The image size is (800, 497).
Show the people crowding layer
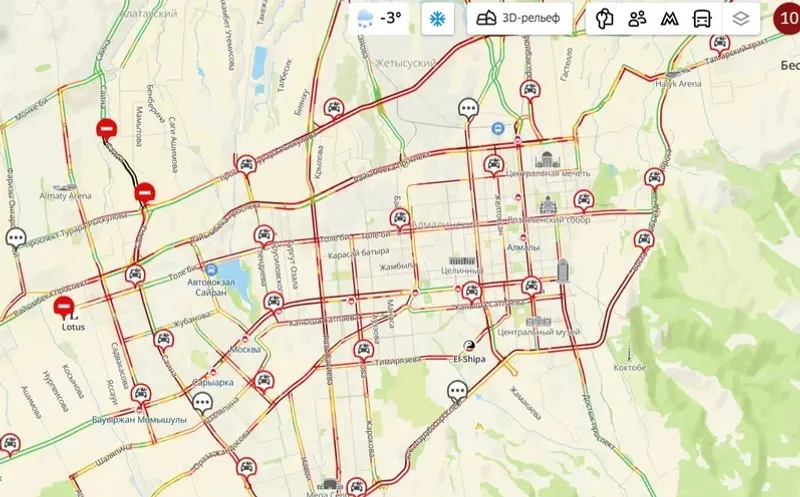[637, 19]
